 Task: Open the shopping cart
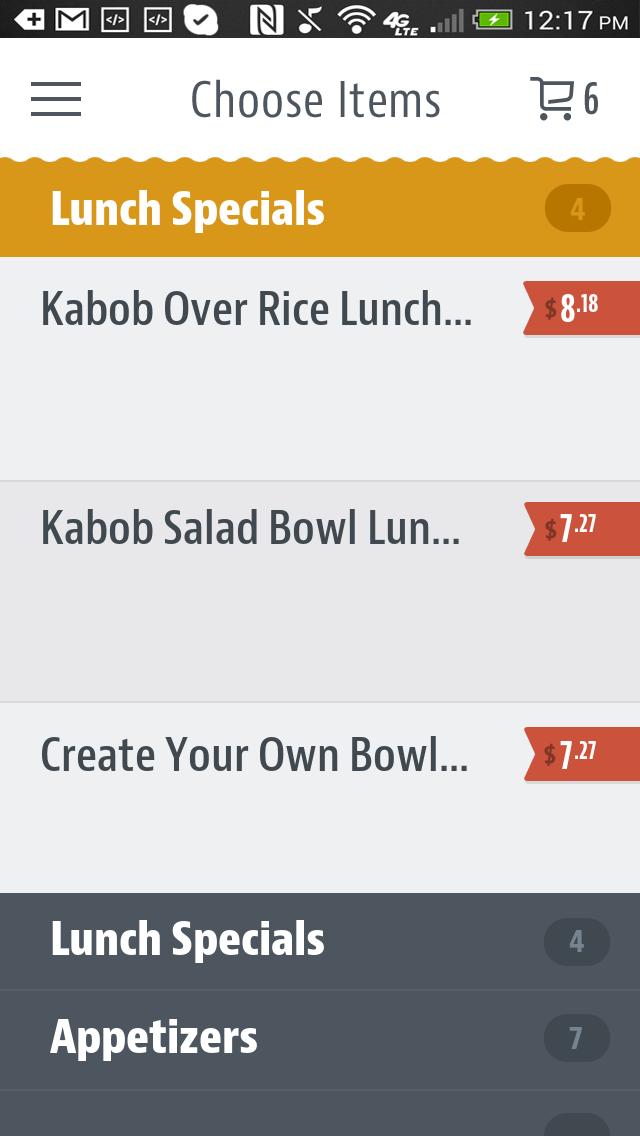pos(563,99)
